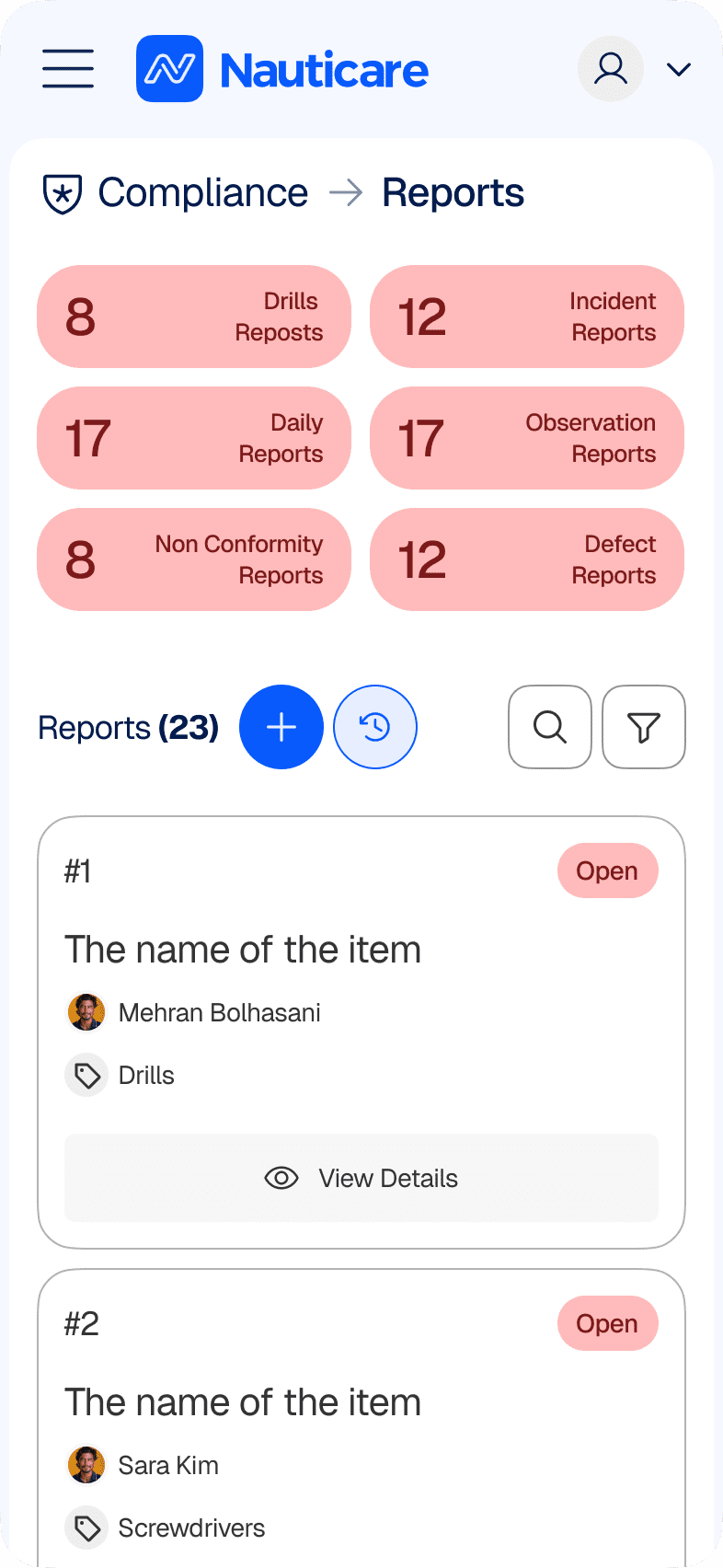Viewport: 723px width, 1568px height.
Task: View details of report #1
Action: pos(361,1178)
